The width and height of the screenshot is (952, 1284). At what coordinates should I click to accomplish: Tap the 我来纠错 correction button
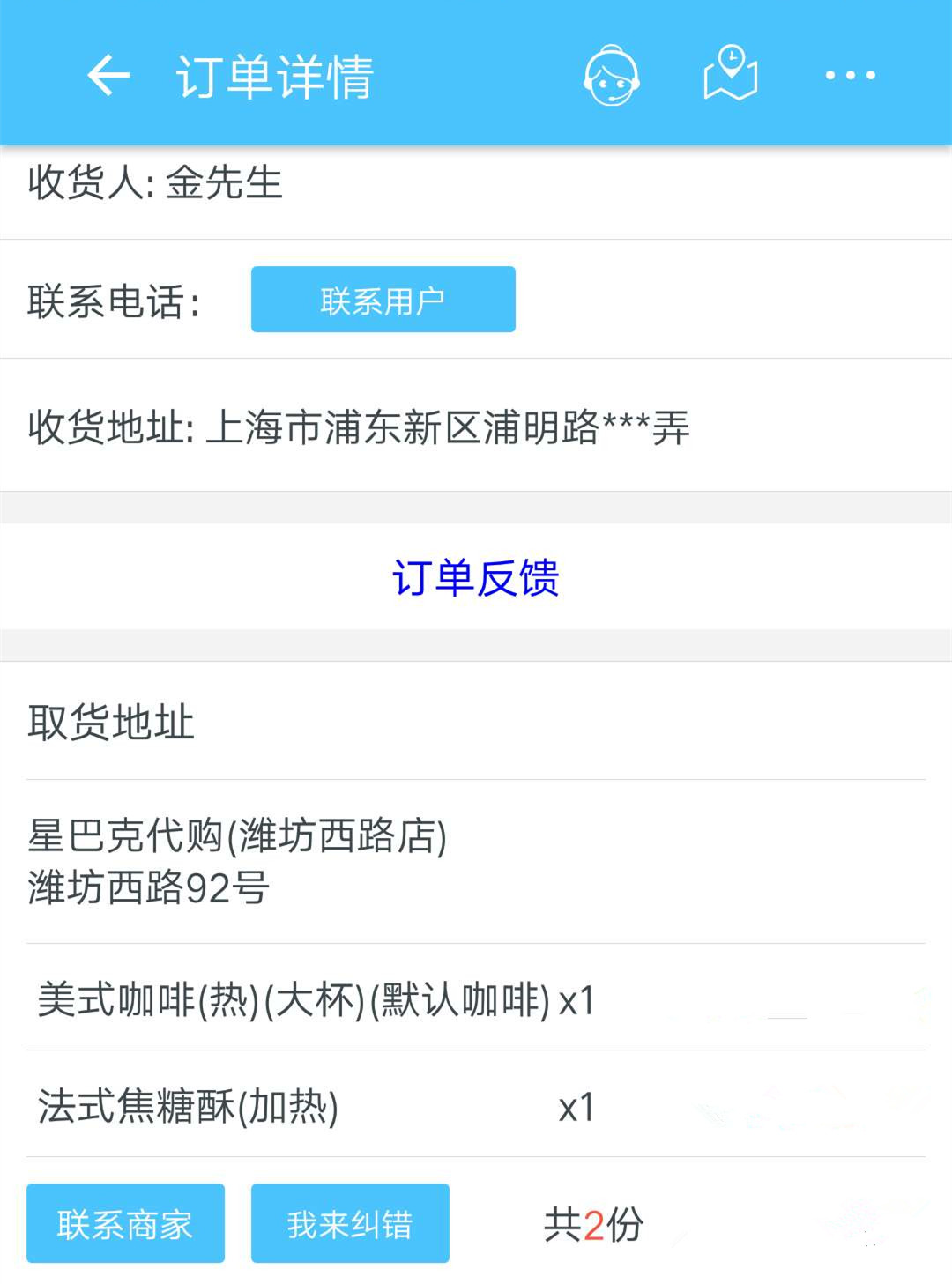point(350,1222)
